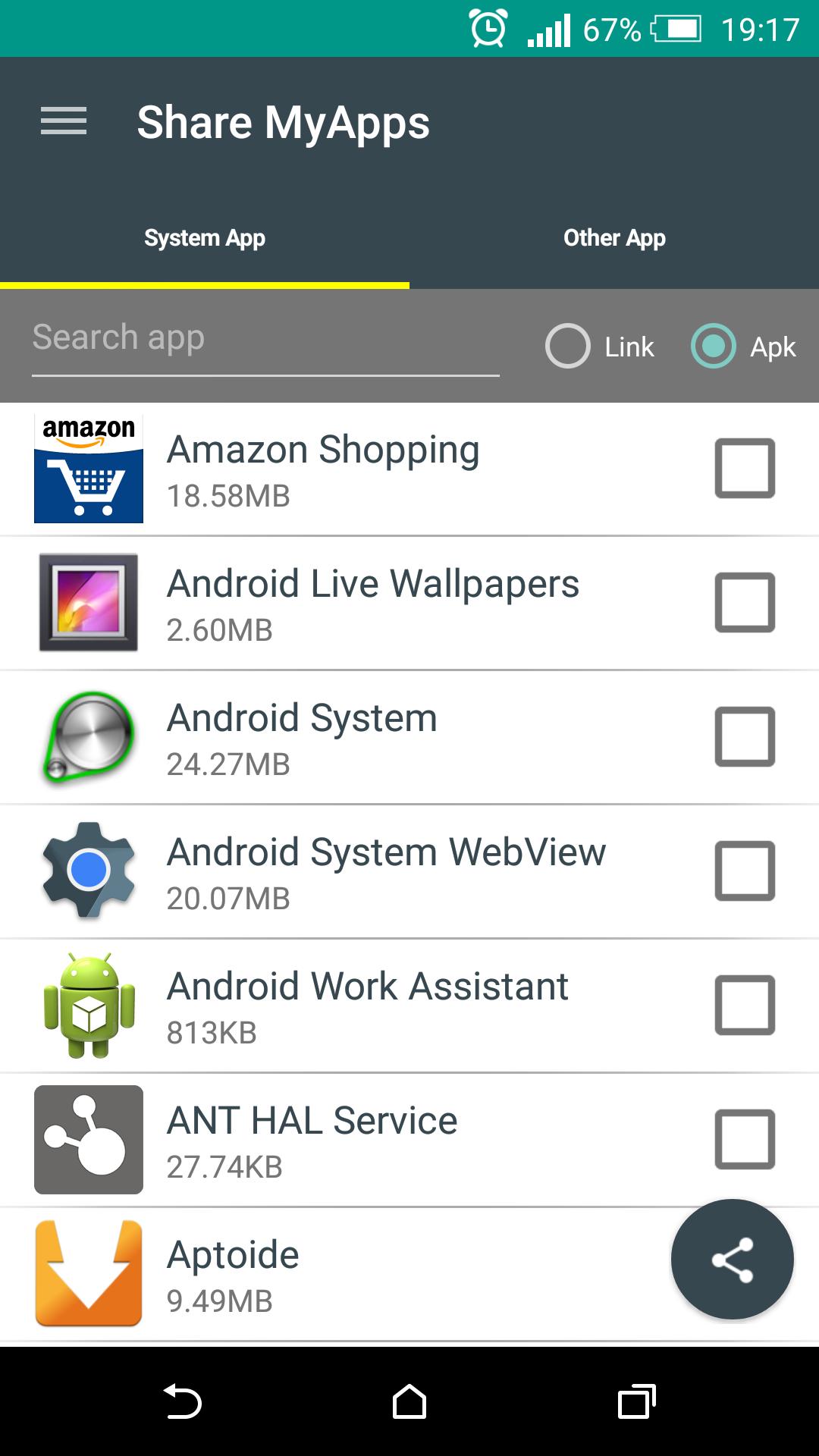Open the hamburger navigation drawer
Image resolution: width=819 pixels, height=1456 pixels.
click(x=64, y=121)
